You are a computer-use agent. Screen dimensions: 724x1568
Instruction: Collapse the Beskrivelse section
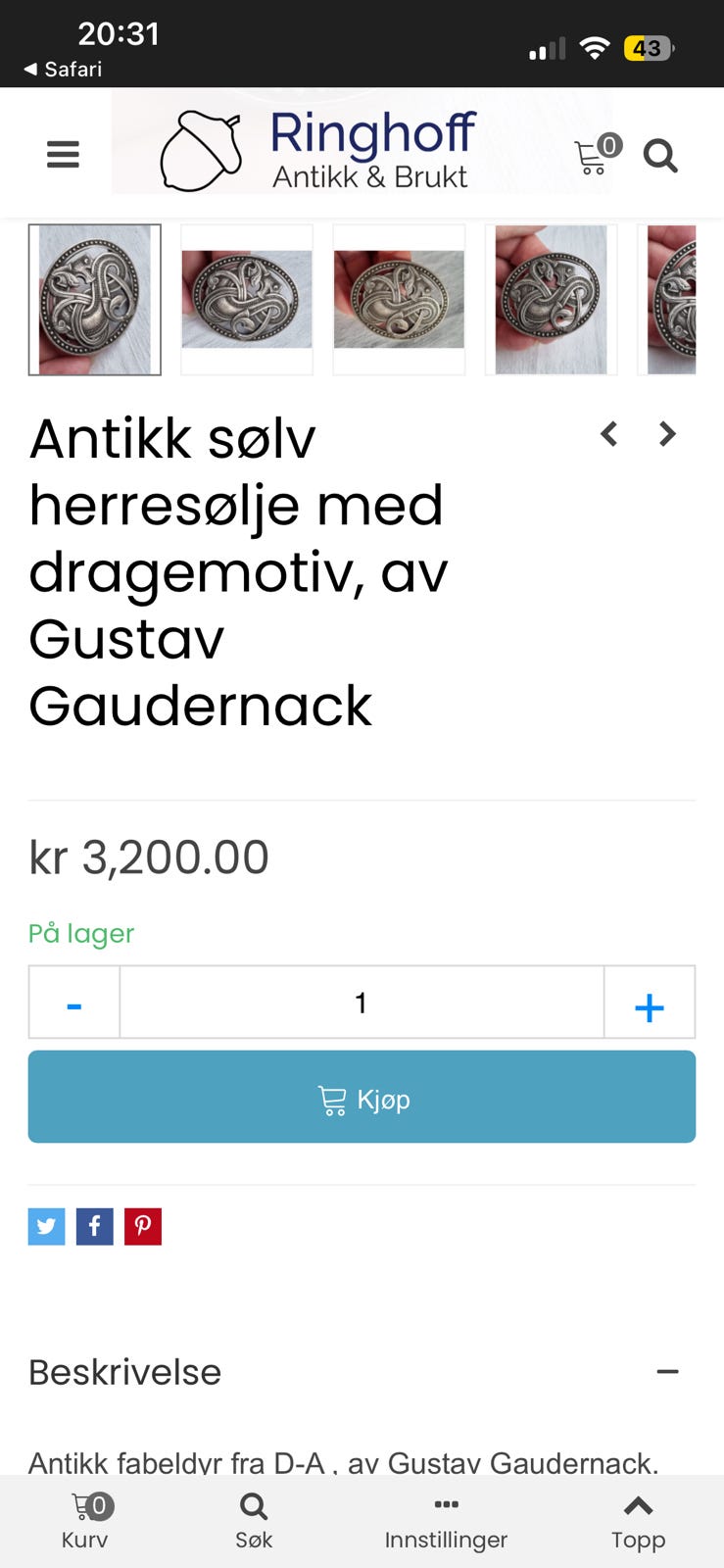coord(667,1371)
